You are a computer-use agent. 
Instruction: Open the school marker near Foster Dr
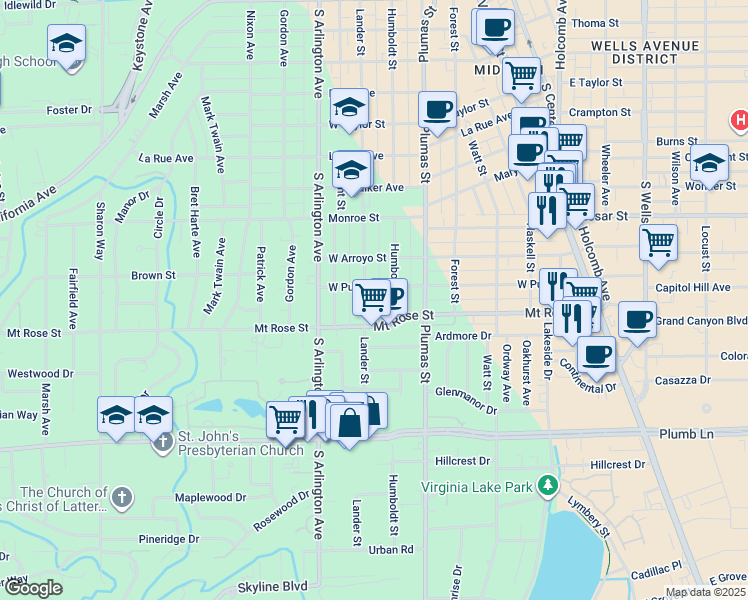[x=67, y=47]
